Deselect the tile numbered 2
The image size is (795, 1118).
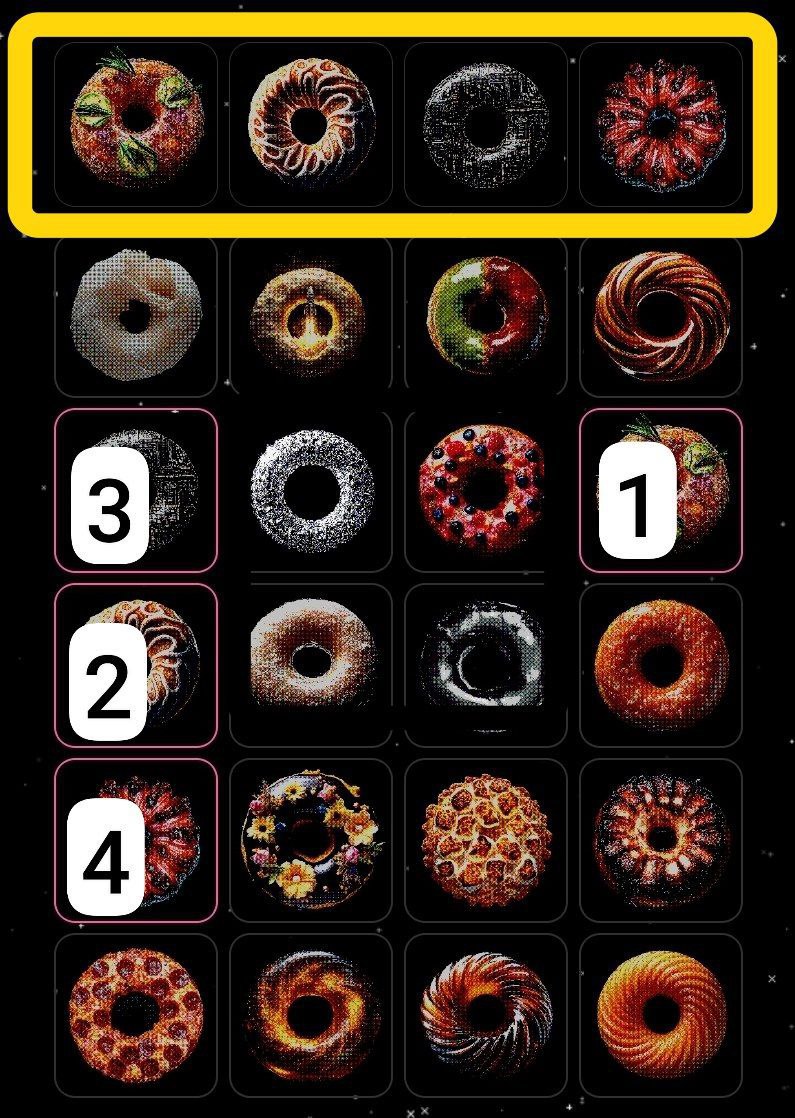[x=136, y=665]
